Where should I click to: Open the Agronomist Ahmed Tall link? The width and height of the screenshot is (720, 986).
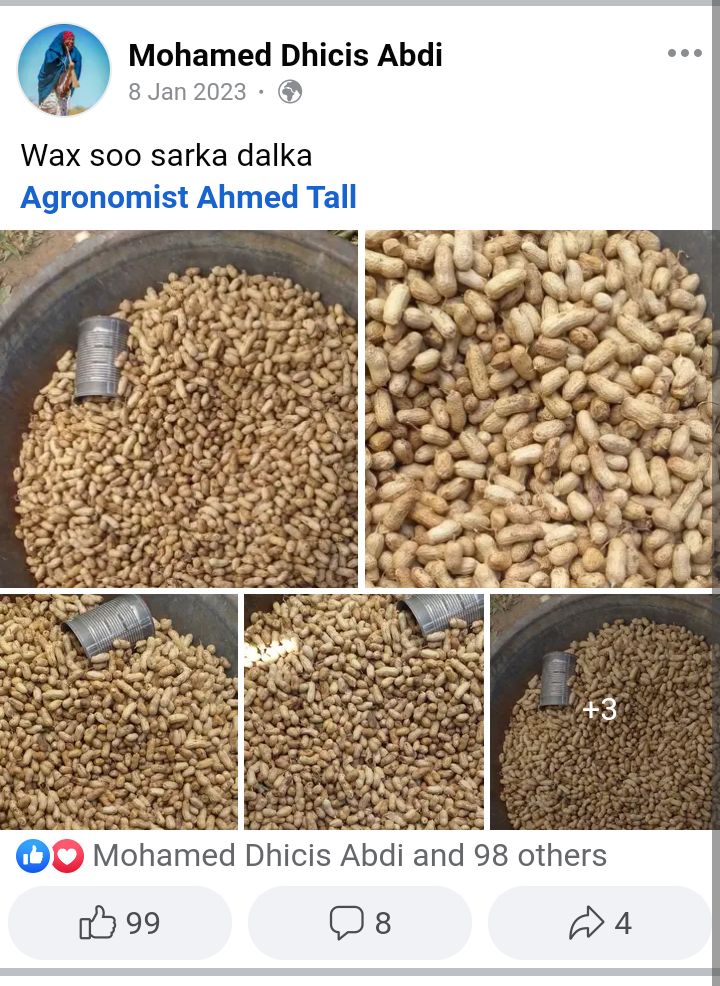pyautogui.click(x=188, y=197)
